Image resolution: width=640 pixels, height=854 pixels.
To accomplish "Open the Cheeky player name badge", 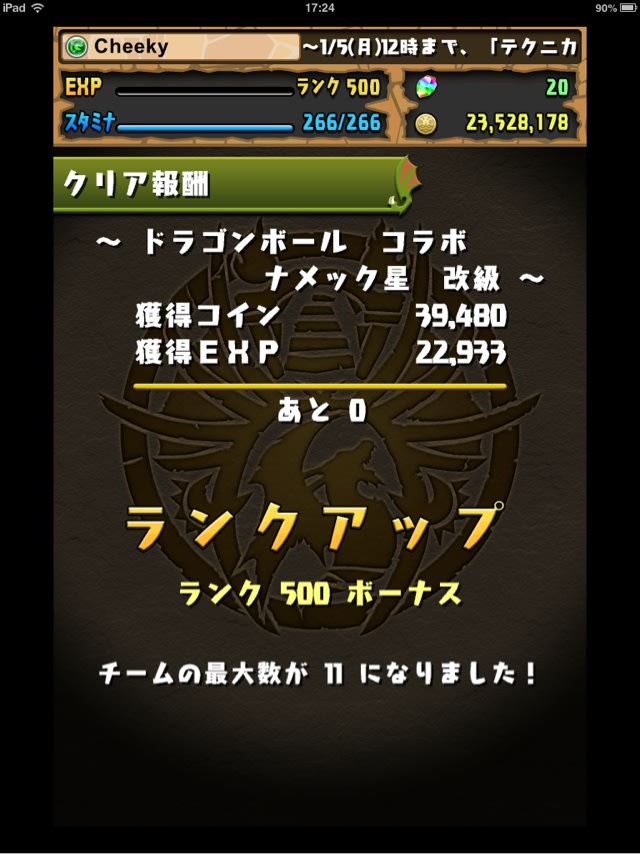I will click(x=180, y=47).
